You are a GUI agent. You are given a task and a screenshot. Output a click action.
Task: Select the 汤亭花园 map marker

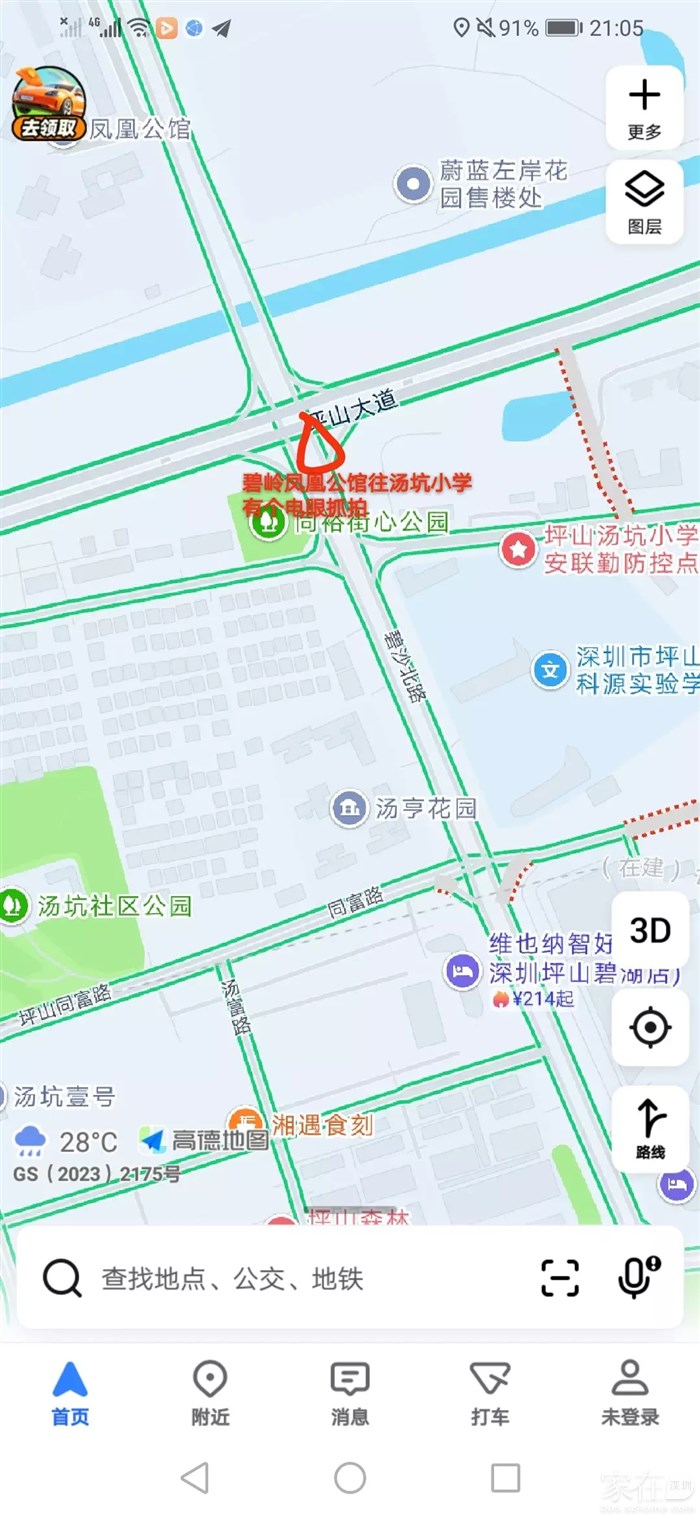point(349,807)
